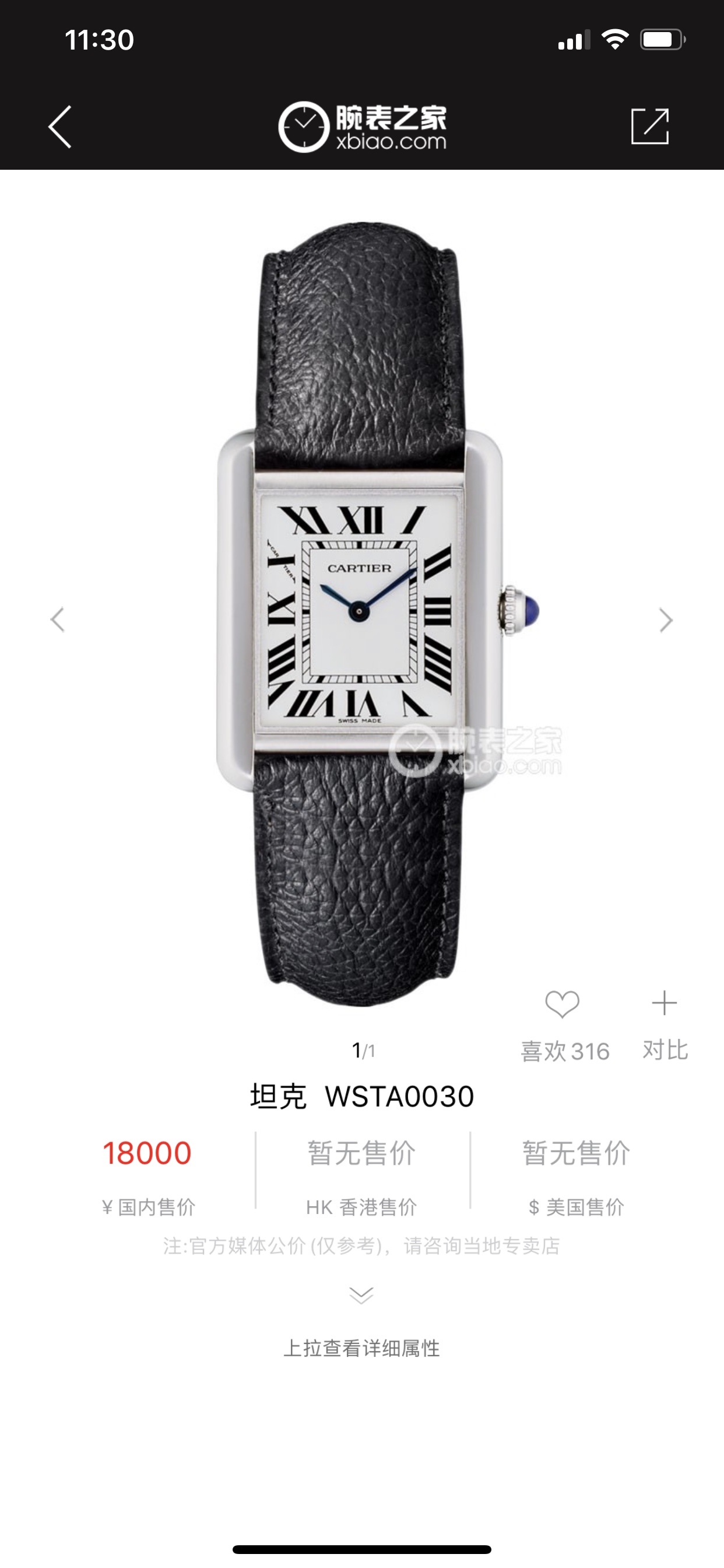The image size is (724, 1568).
Task: Like this watch with the heart icon
Action: tap(562, 1005)
